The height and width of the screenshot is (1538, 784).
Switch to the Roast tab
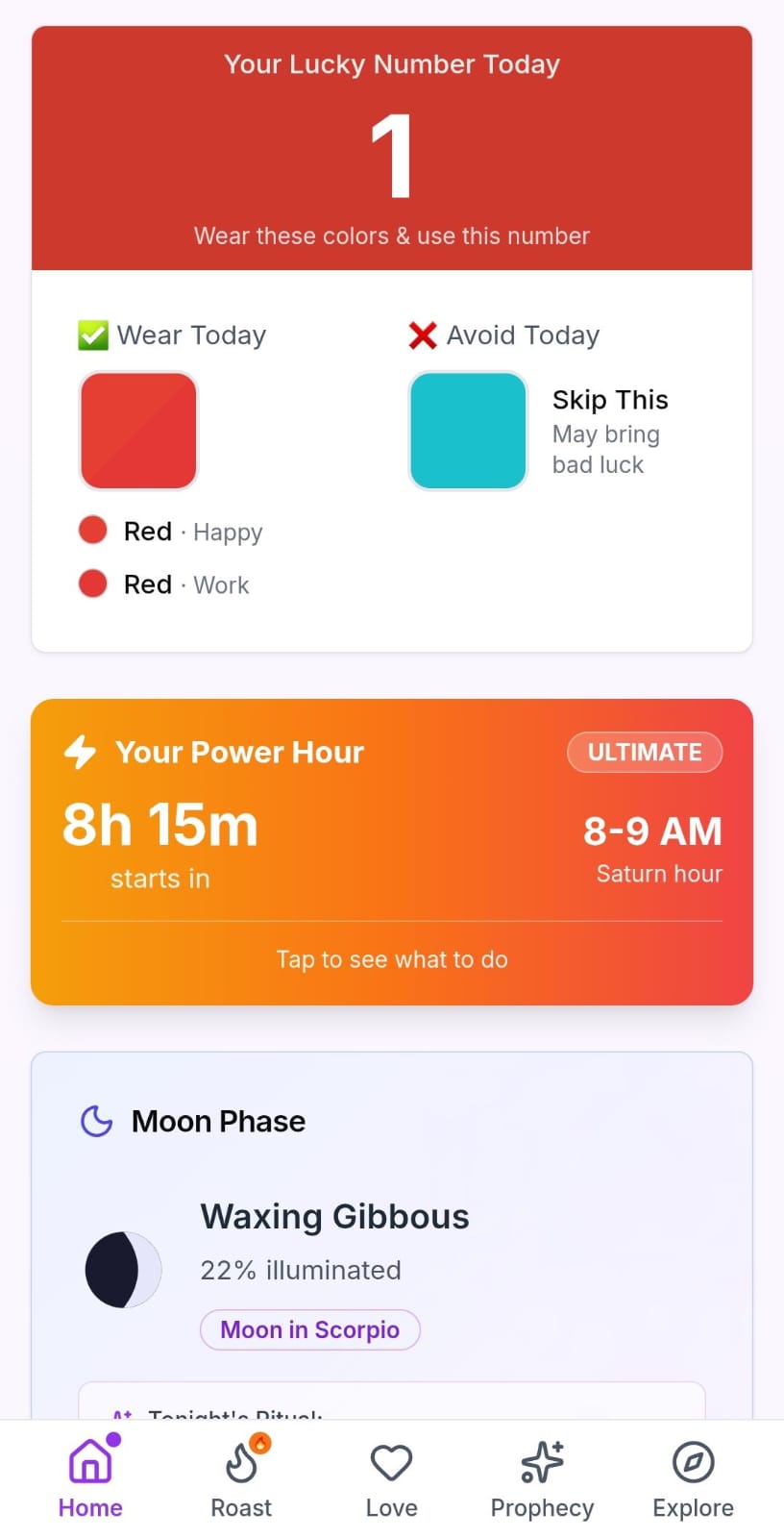pyautogui.click(x=241, y=1479)
